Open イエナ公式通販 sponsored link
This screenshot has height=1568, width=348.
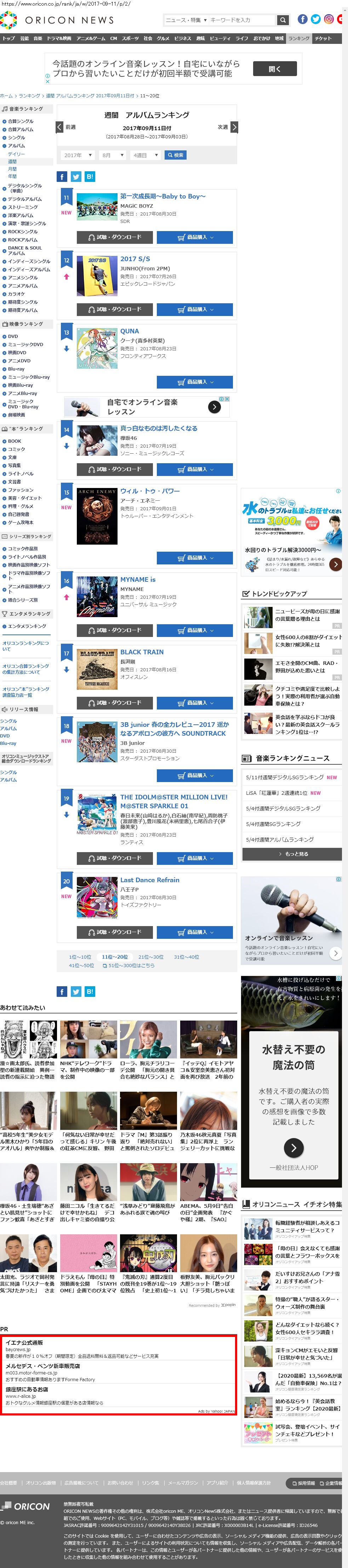(24, 1342)
